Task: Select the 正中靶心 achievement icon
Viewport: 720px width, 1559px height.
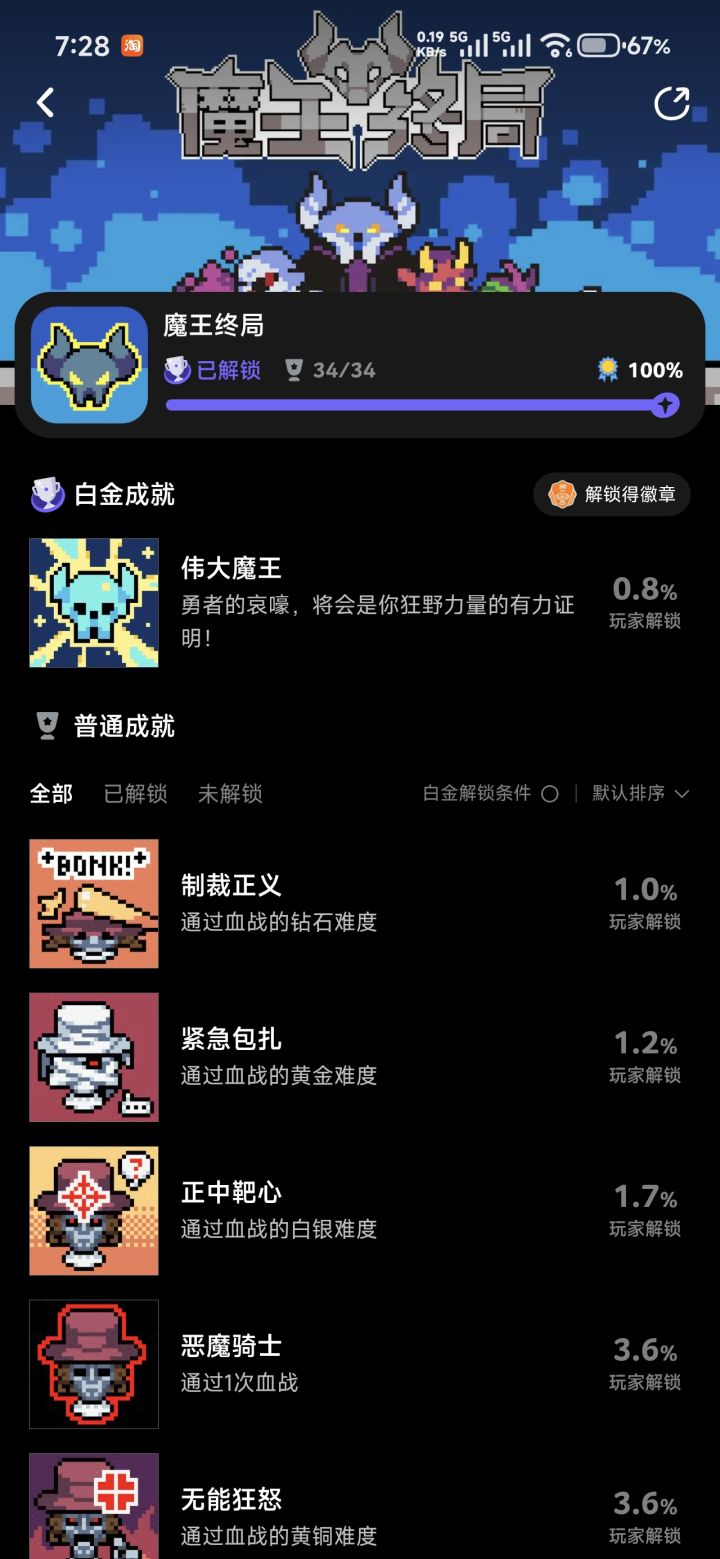Action: (93, 1210)
